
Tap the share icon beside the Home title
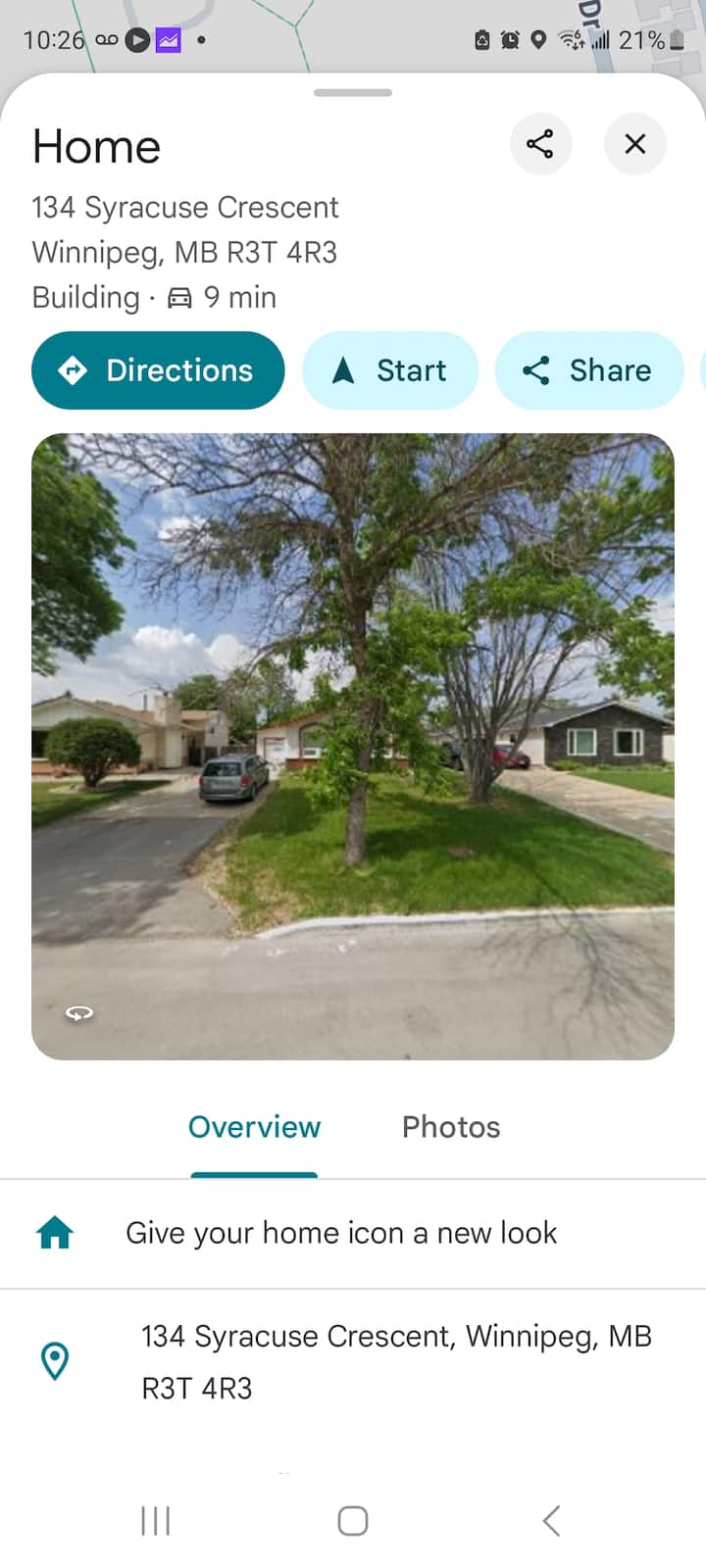(540, 144)
